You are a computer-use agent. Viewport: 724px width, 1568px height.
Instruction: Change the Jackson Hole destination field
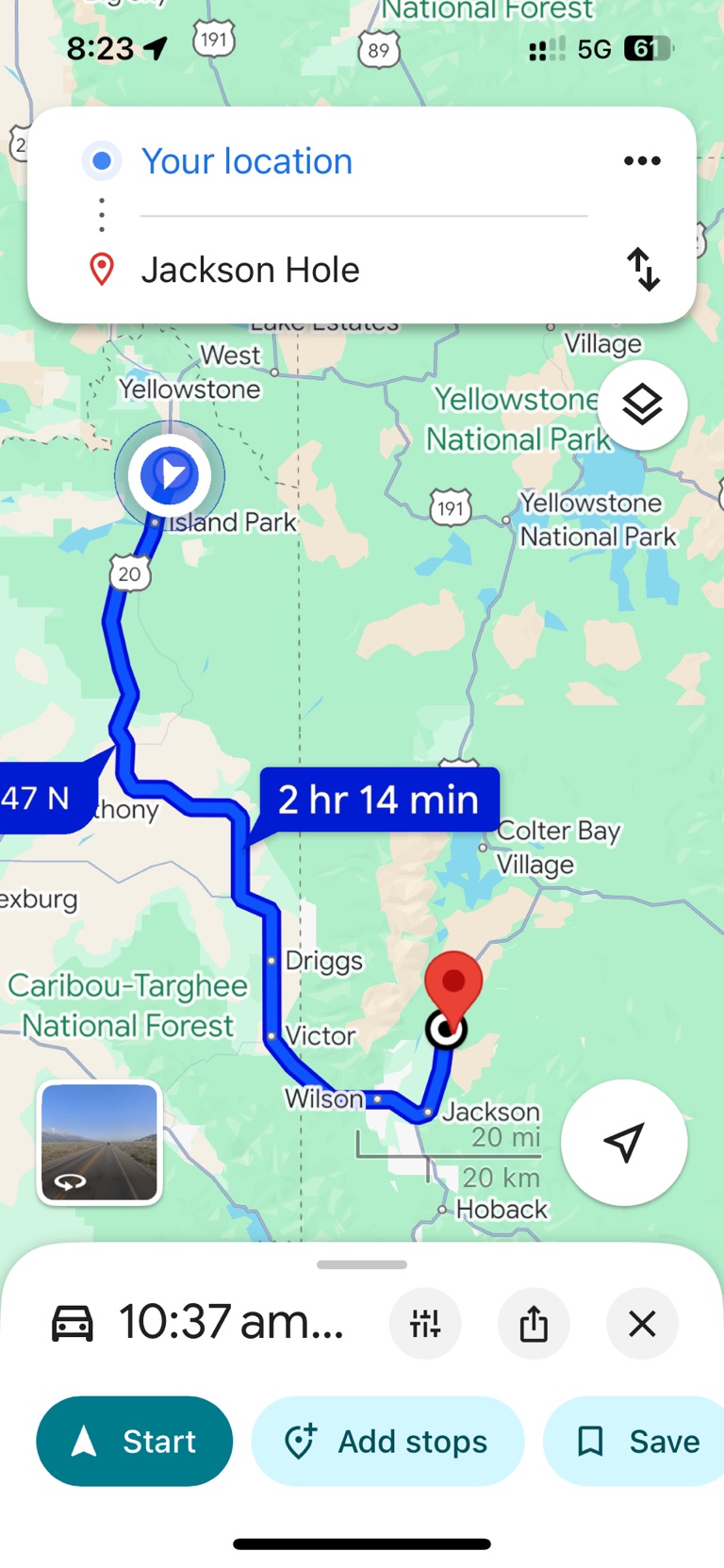tap(251, 271)
